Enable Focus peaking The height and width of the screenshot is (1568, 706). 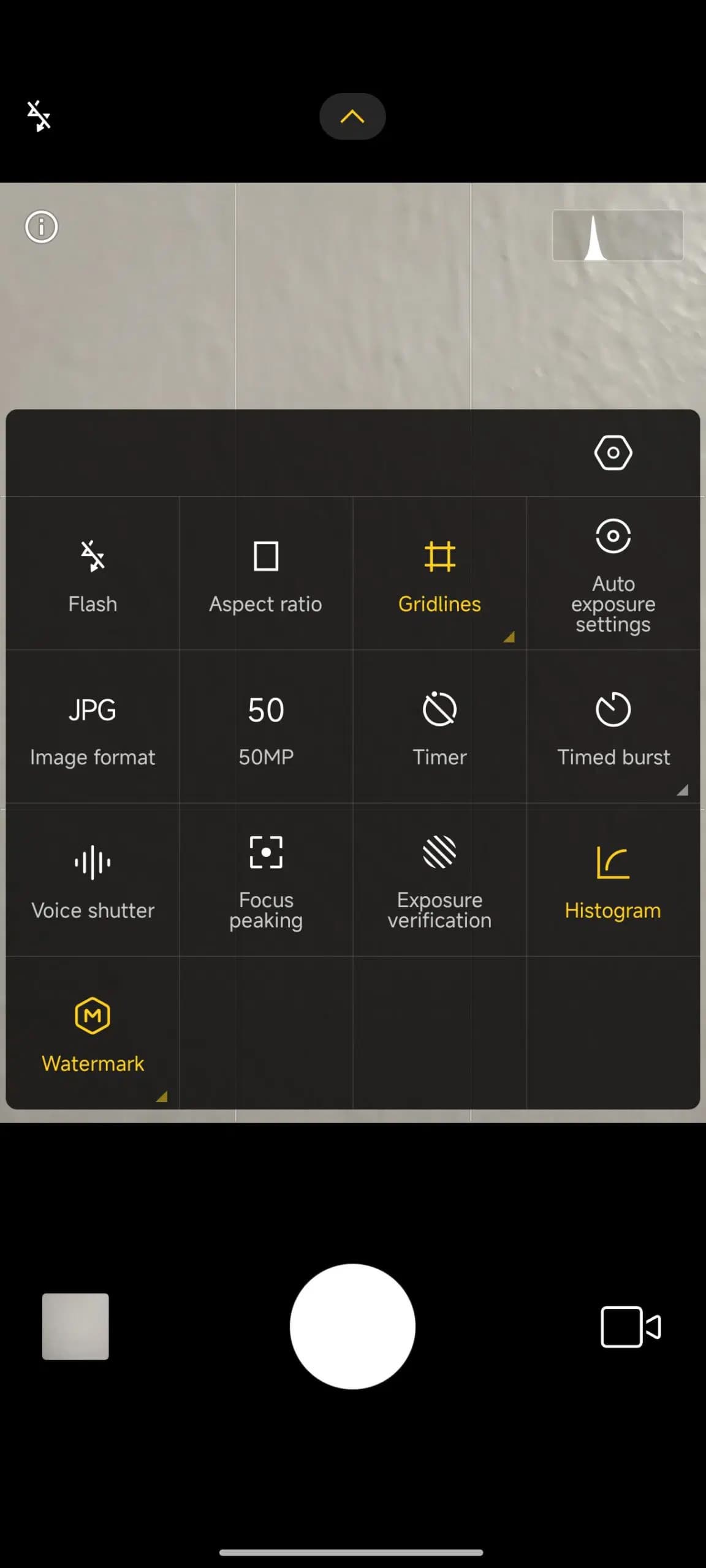tap(266, 880)
